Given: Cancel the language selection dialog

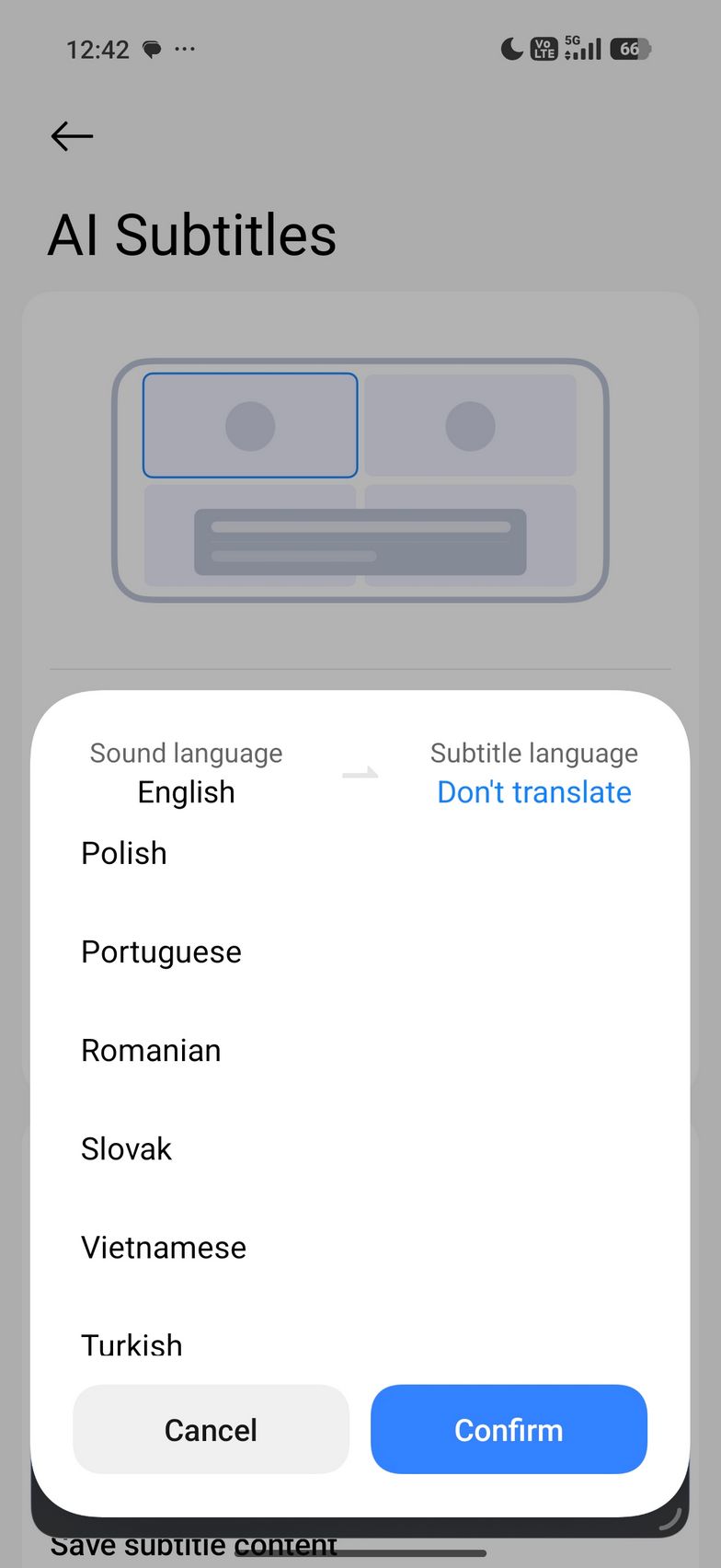Looking at the screenshot, I should 211,1429.
